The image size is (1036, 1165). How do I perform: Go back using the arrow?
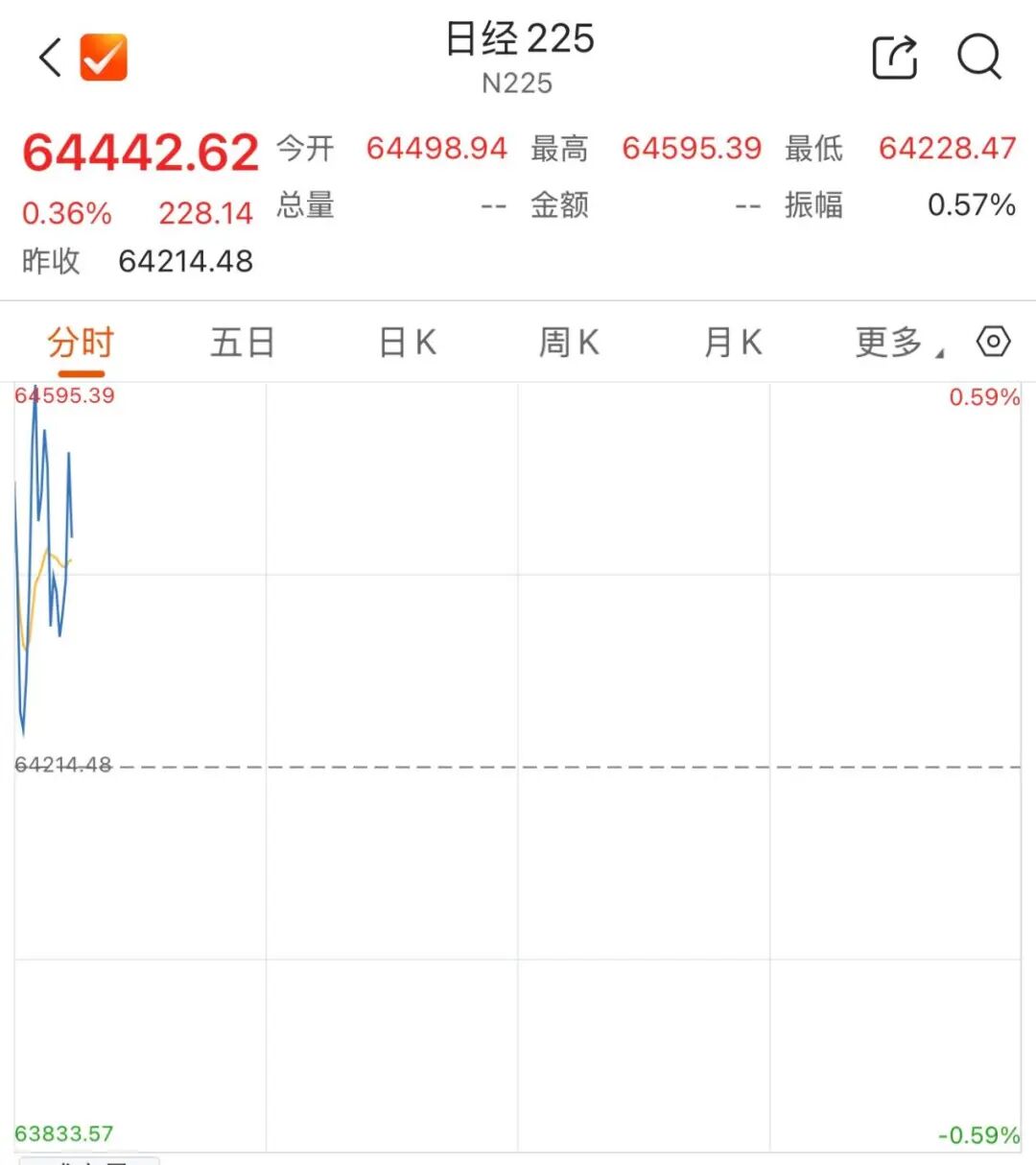coord(50,58)
